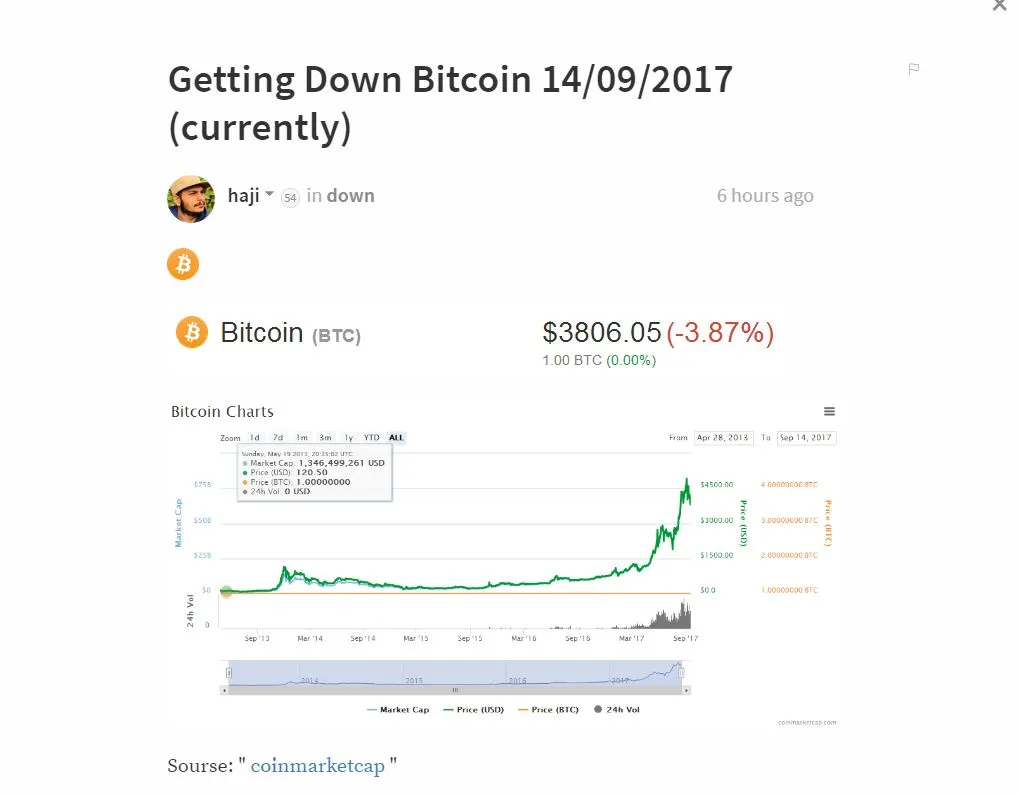Follow the coinmarketcap source link
The image size is (1020, 795).
click(x=317, y=766)
